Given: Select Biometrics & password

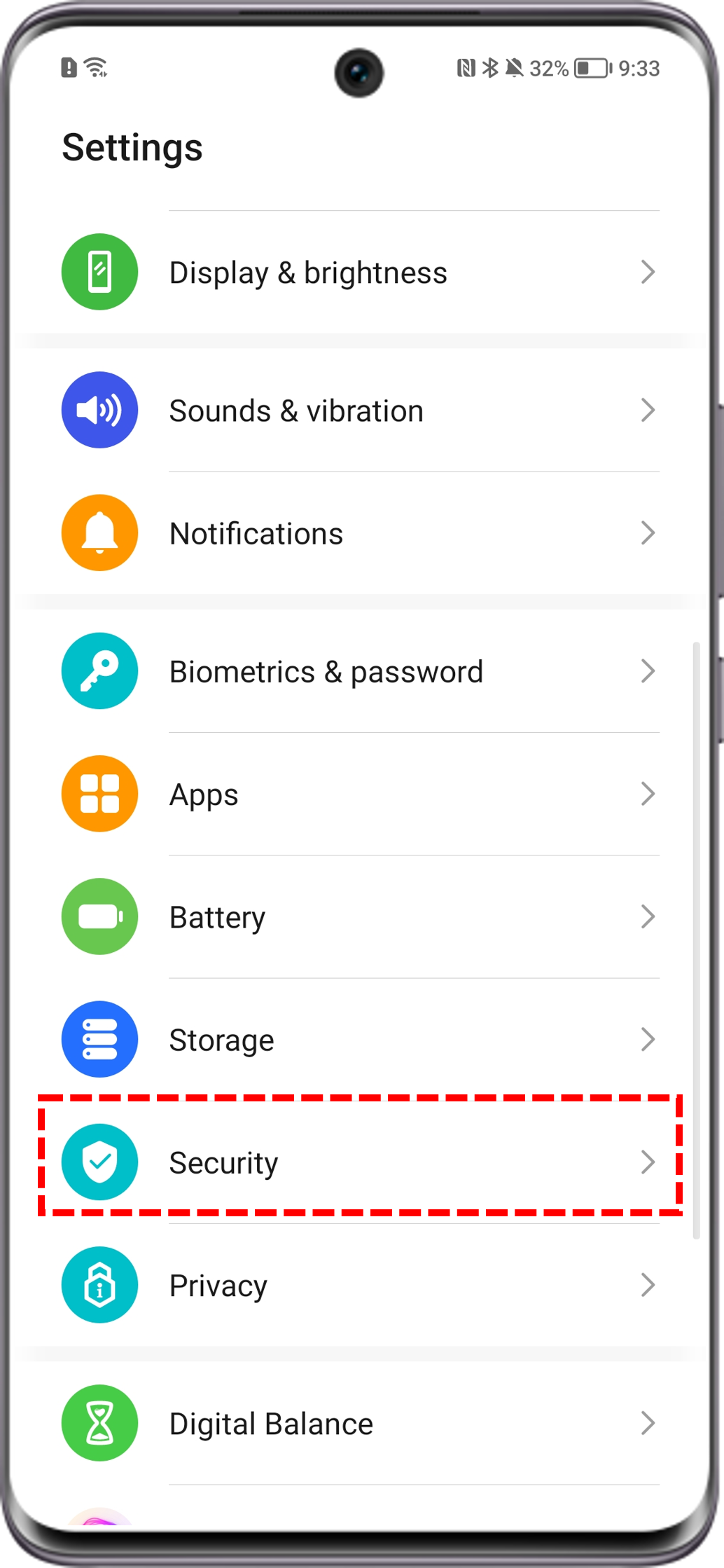Looking at the screenshot, I should pos(361,672).
